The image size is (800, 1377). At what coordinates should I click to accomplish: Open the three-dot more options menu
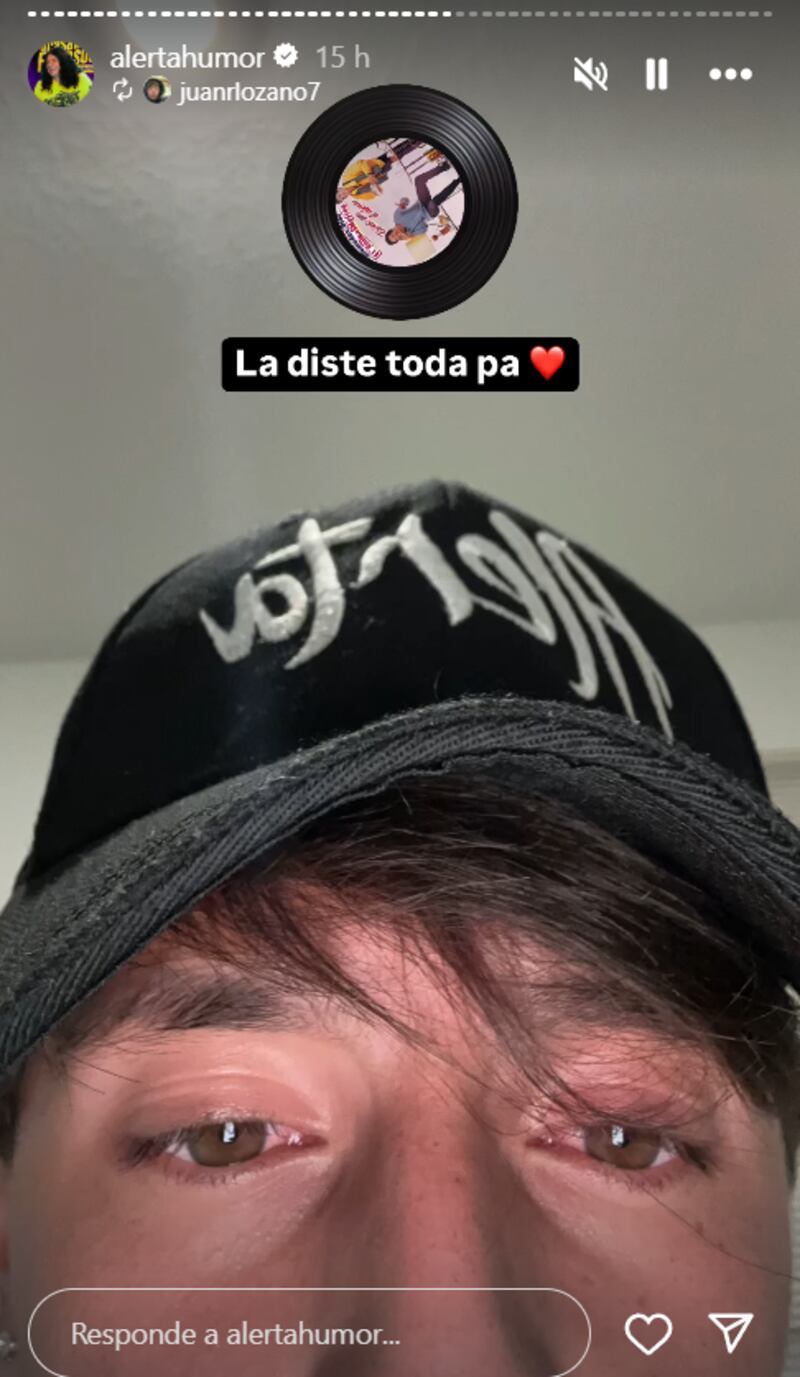730,74
